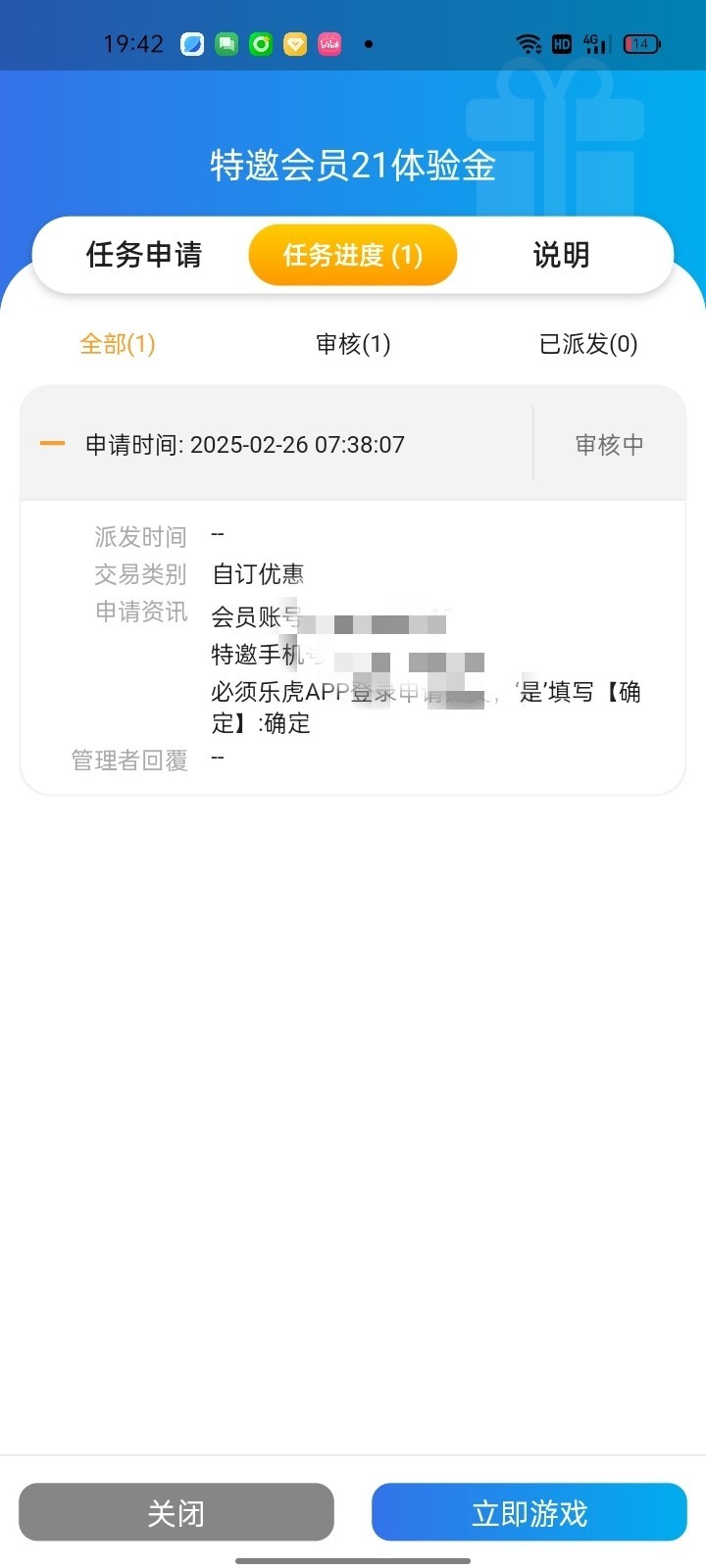The width and height of the screenshot is (706, 1568).
Task: Show 全部(1) task records
Action: click(118, 344)
